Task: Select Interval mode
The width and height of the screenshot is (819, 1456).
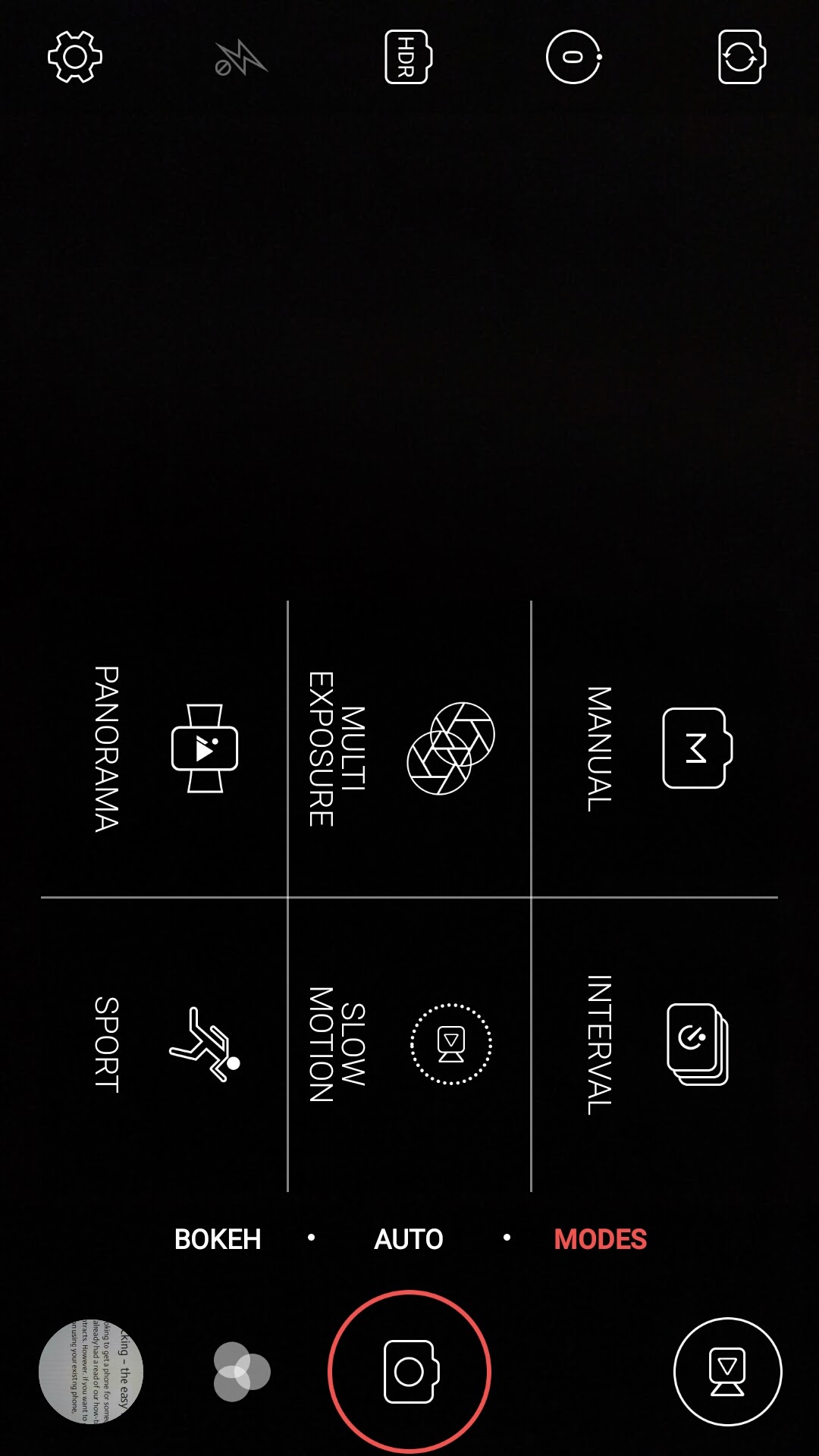Action: tap(655, 1044)
